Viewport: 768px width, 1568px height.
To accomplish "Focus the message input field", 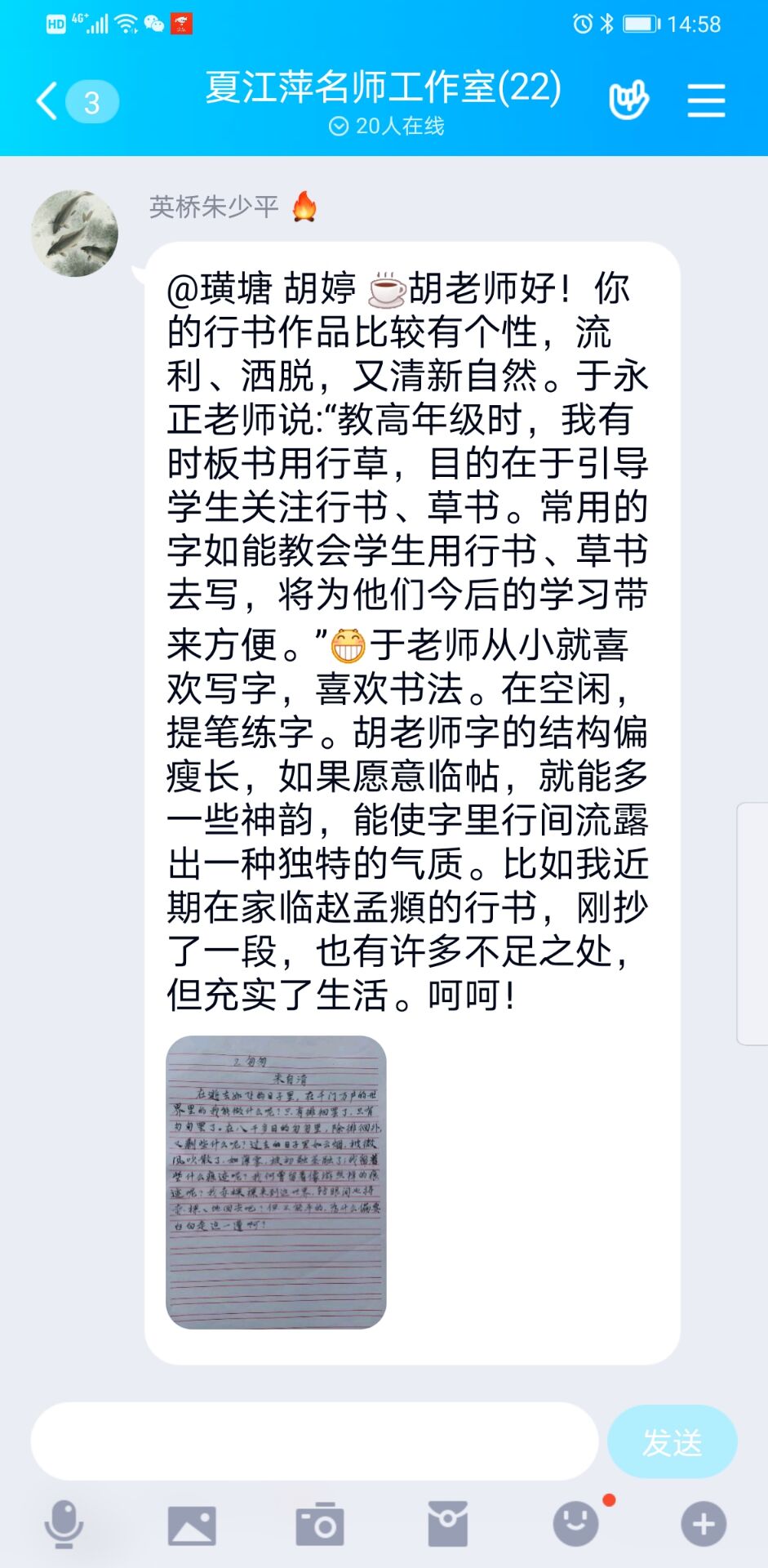I will click(314, 1441).
